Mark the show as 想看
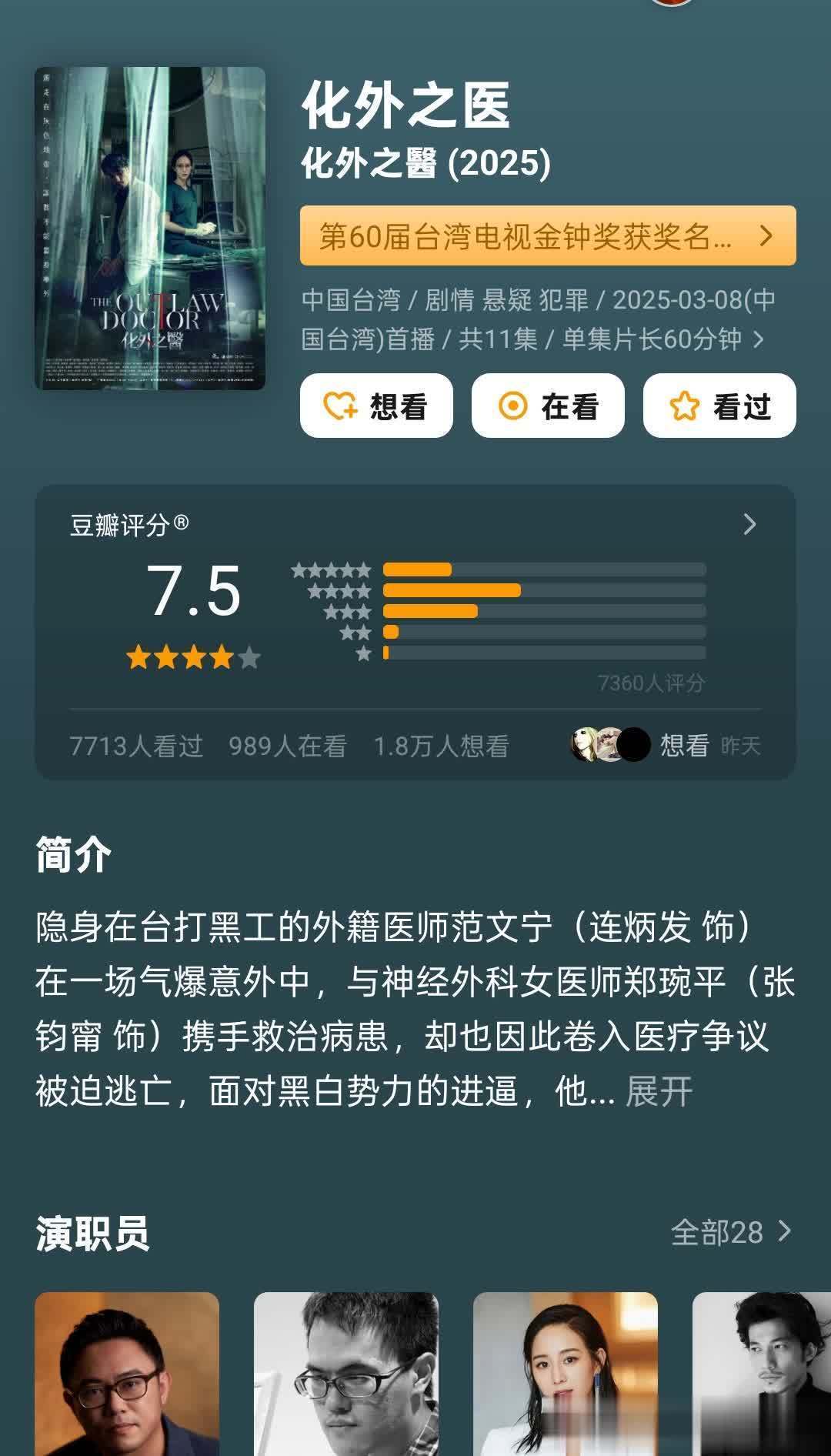This screenshot has width=831, height=1456. point(376,406)
